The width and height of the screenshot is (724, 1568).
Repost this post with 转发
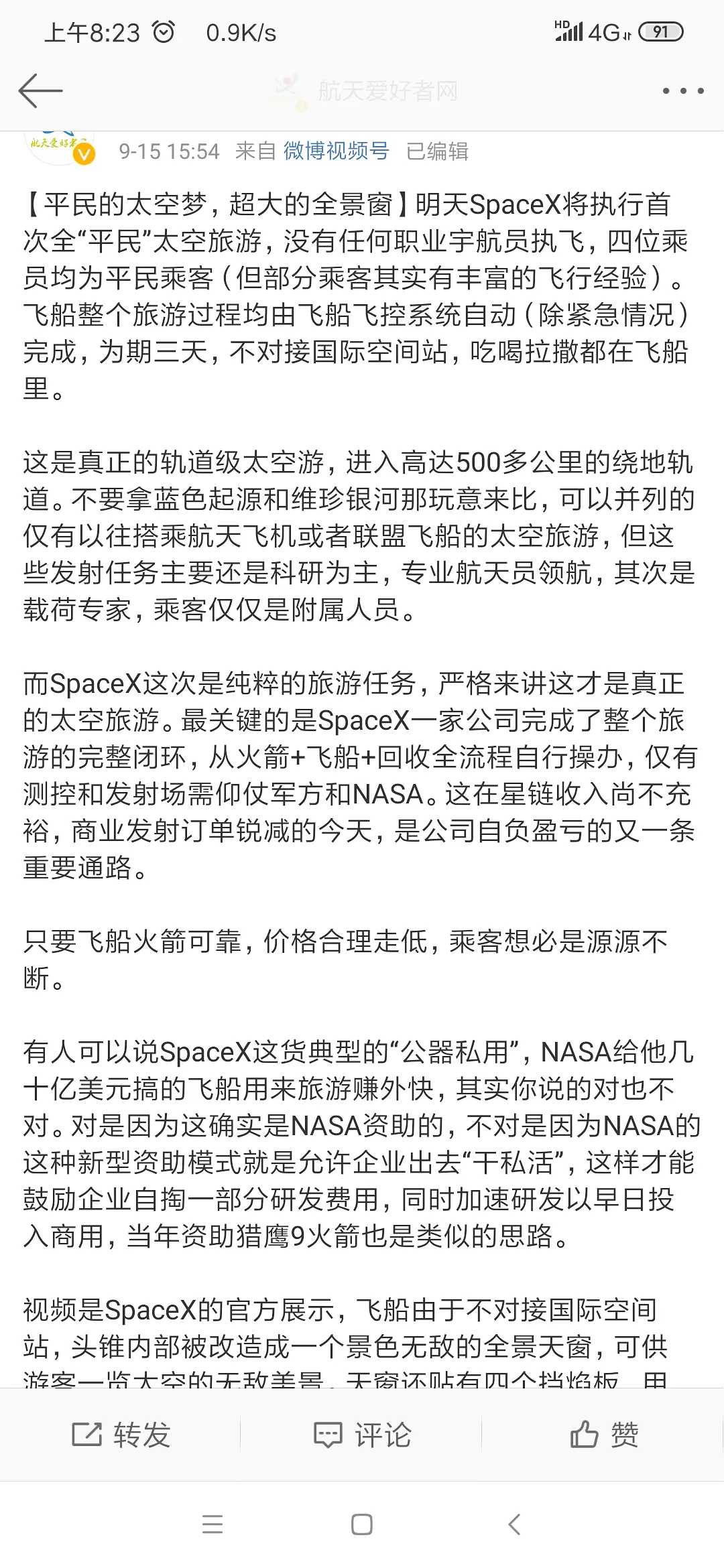[121, 1435]
